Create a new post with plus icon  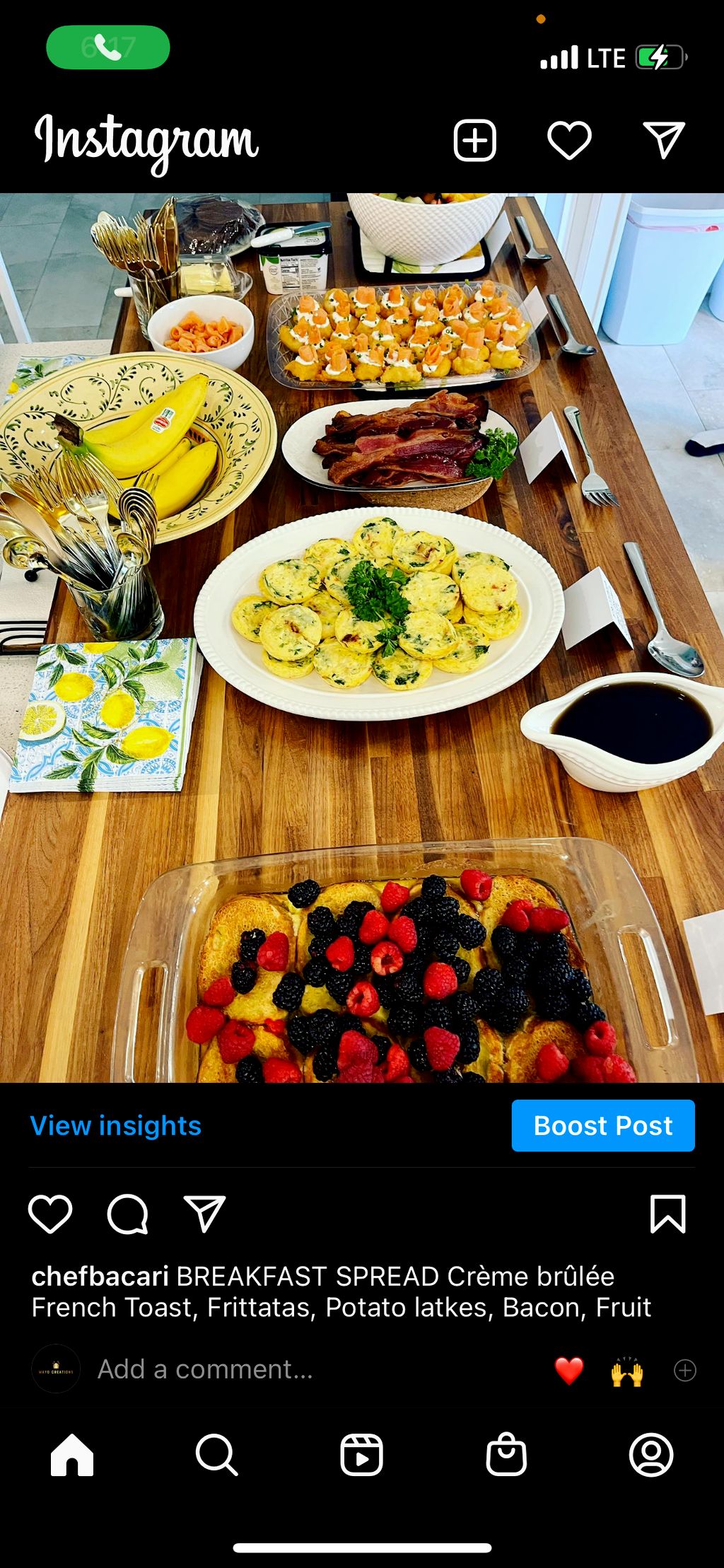pyautogui.click(x=474, y=141)
